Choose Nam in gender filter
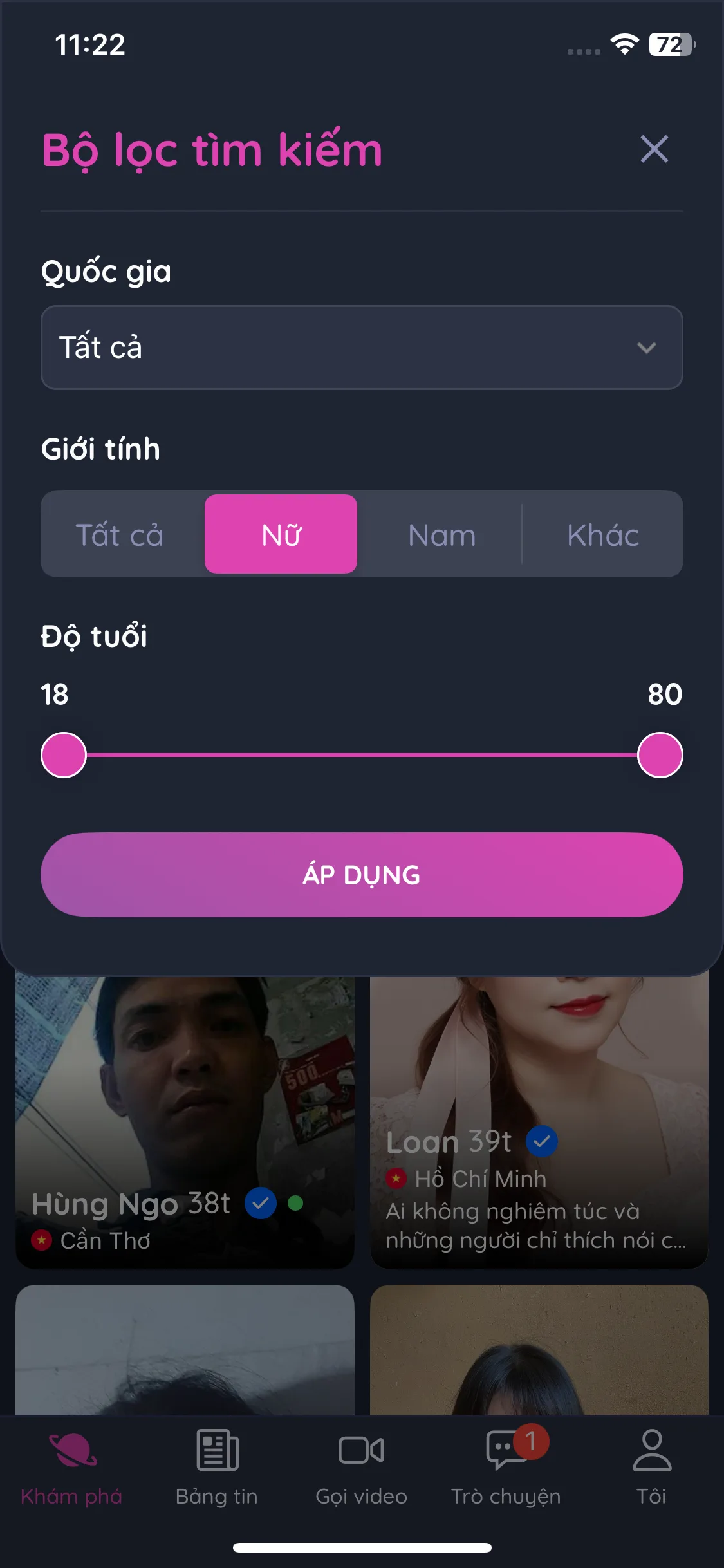Image resolution: width=724 pixels, height=1568 pixels. [x=441, y=535]
